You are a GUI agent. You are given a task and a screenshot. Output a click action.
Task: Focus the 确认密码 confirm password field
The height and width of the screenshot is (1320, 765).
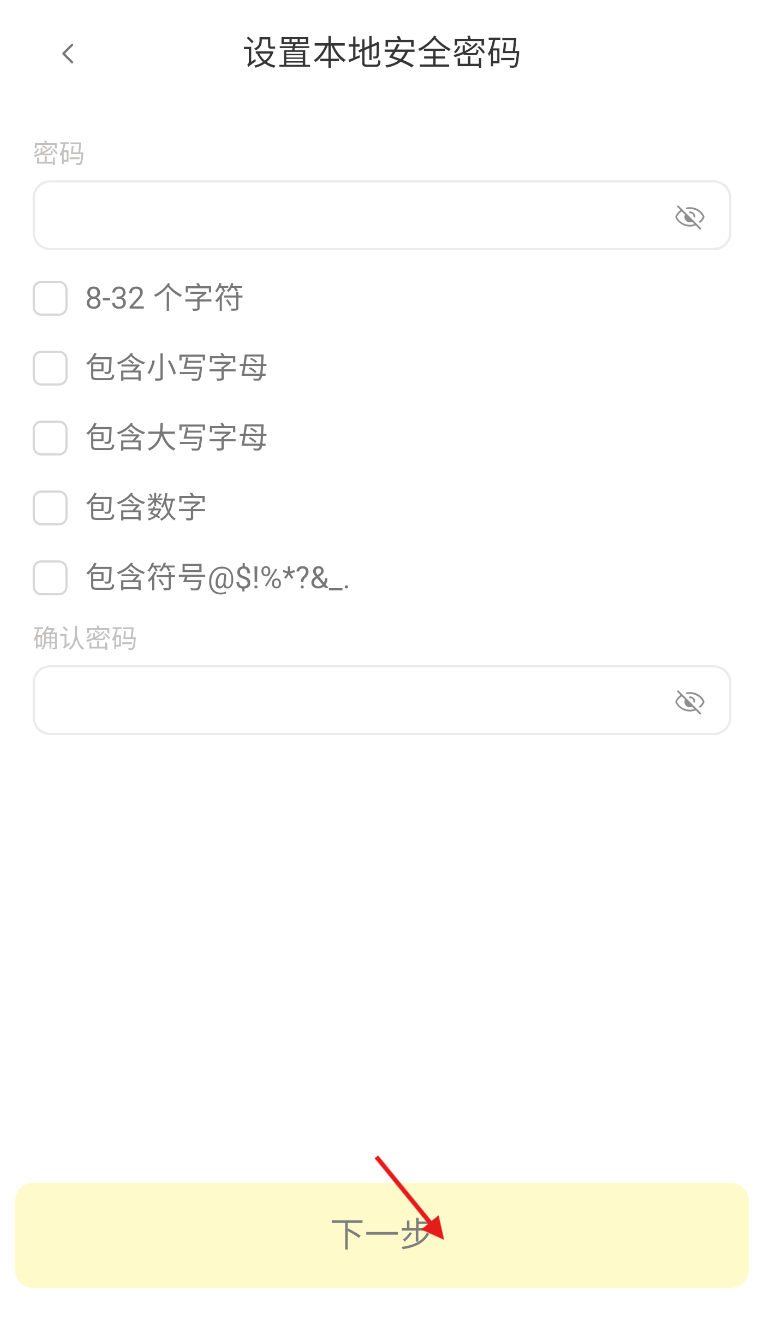pyautogui.click(x=382, y=700)
